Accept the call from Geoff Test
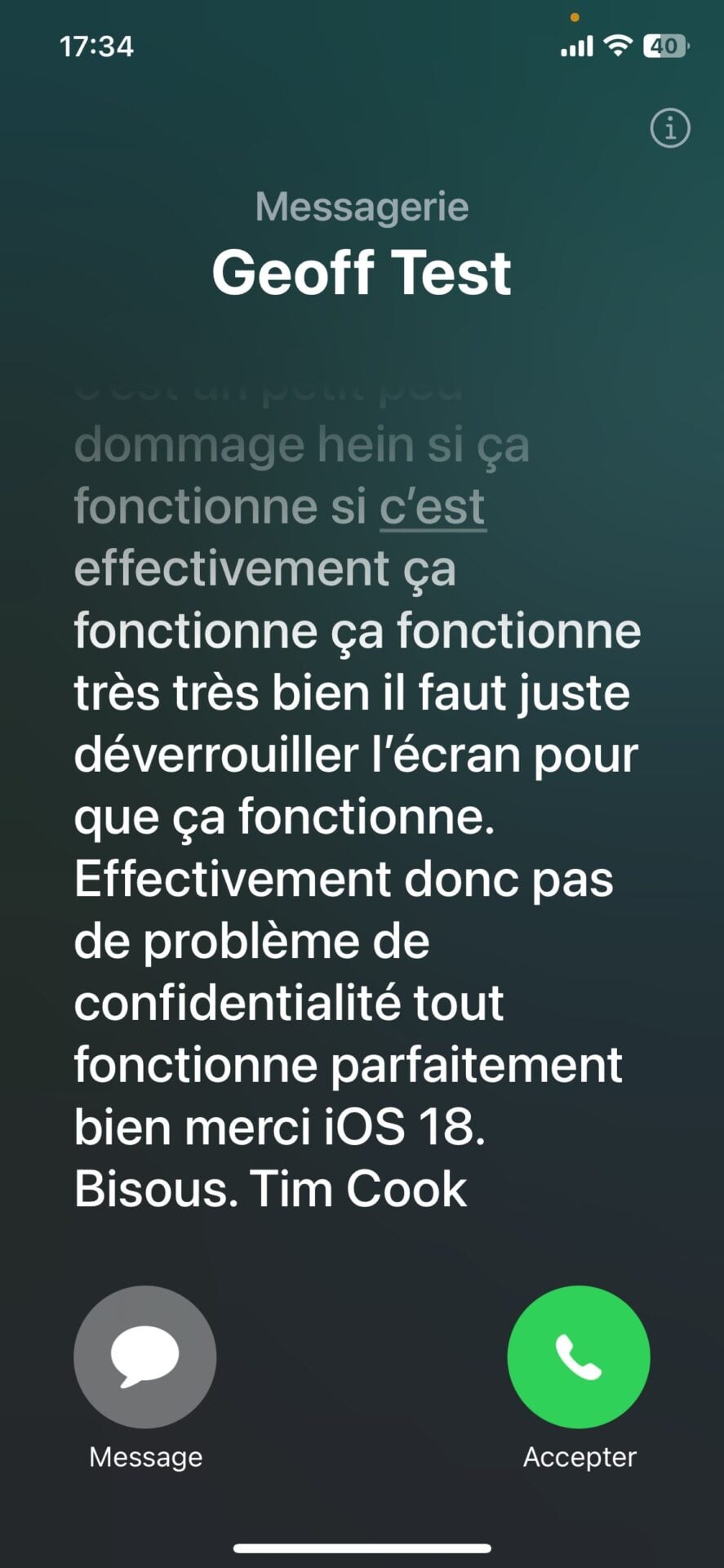The height and width of the screenshot is (1568, 724). (x=578, y=1356)
